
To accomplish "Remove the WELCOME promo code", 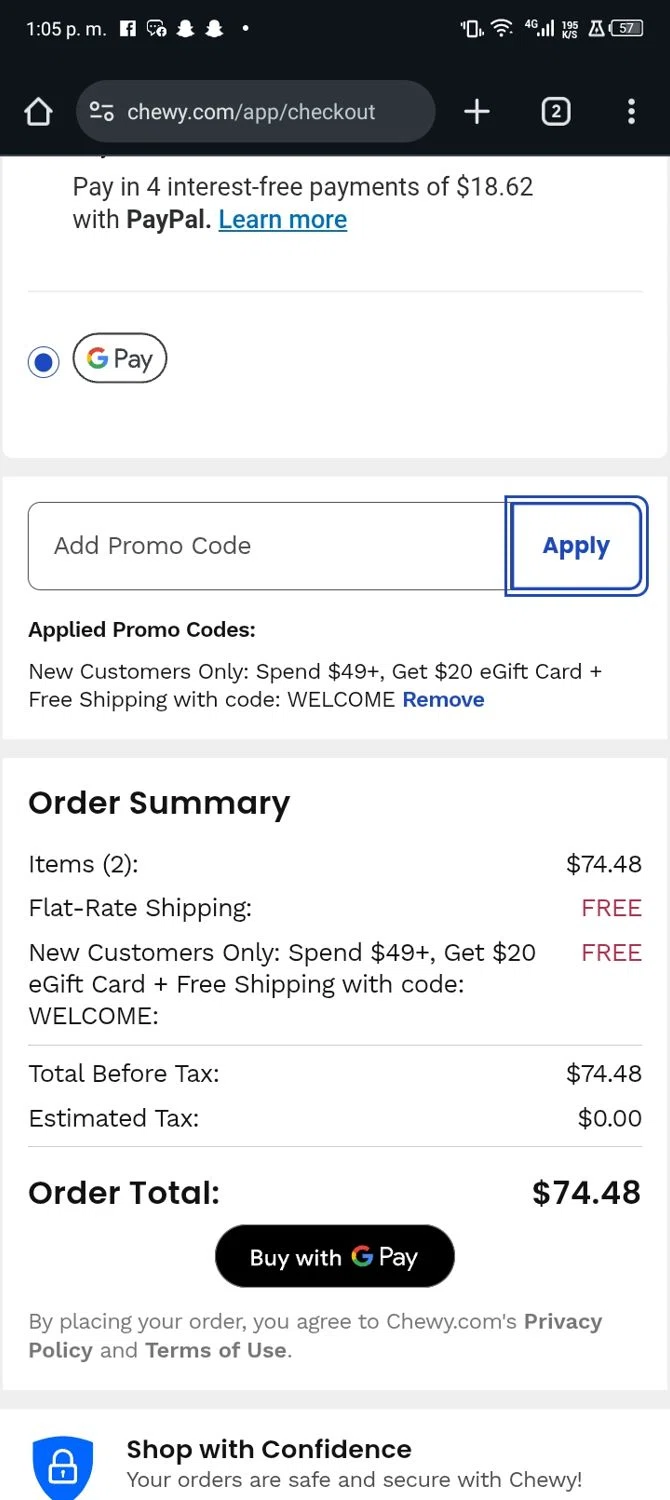I will point(443,700).
